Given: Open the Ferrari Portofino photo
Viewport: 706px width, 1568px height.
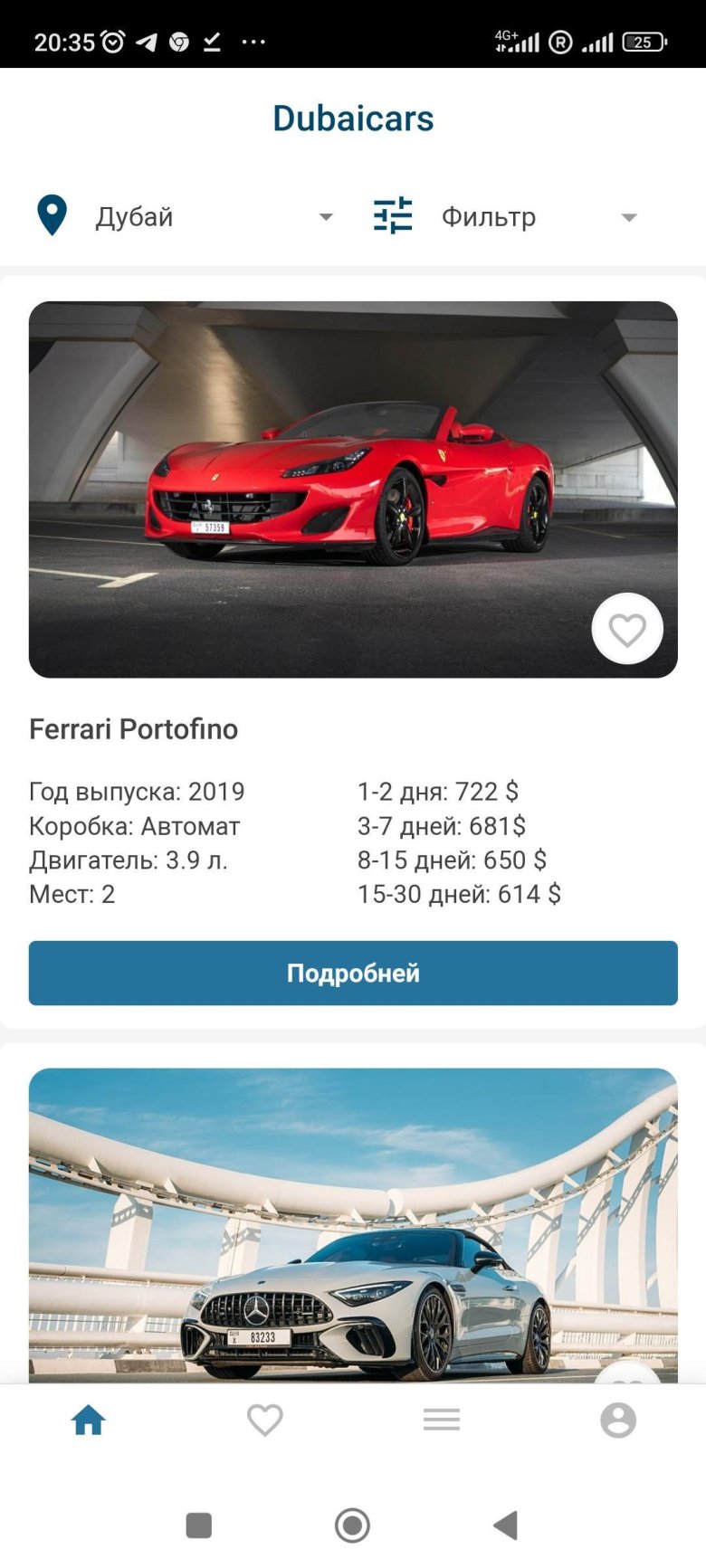Looking at the screenshot, I should coord(353,489).
